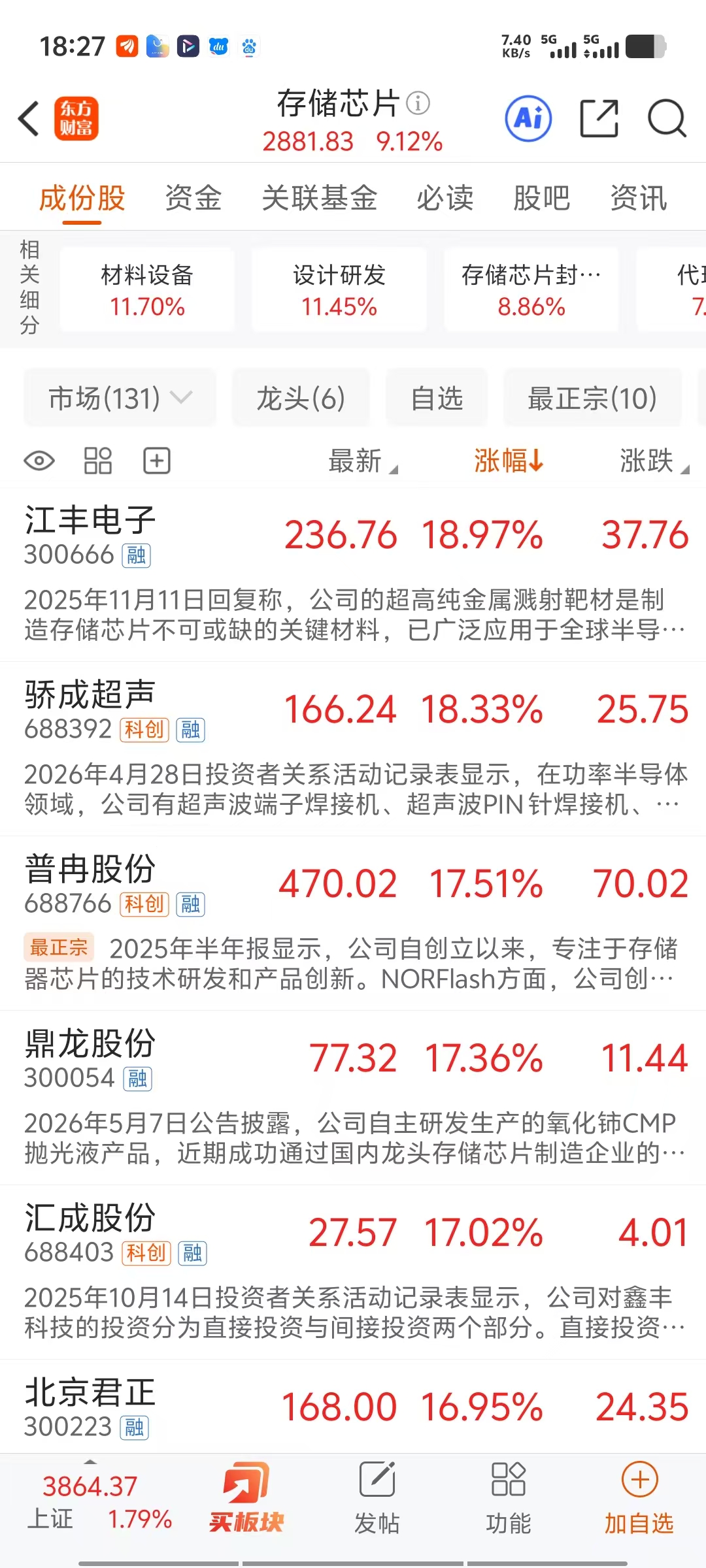The height and width of the screenshot is (1568, 706).
Task: Expand the 市场(131) dropdown
Action: [120, 398]
